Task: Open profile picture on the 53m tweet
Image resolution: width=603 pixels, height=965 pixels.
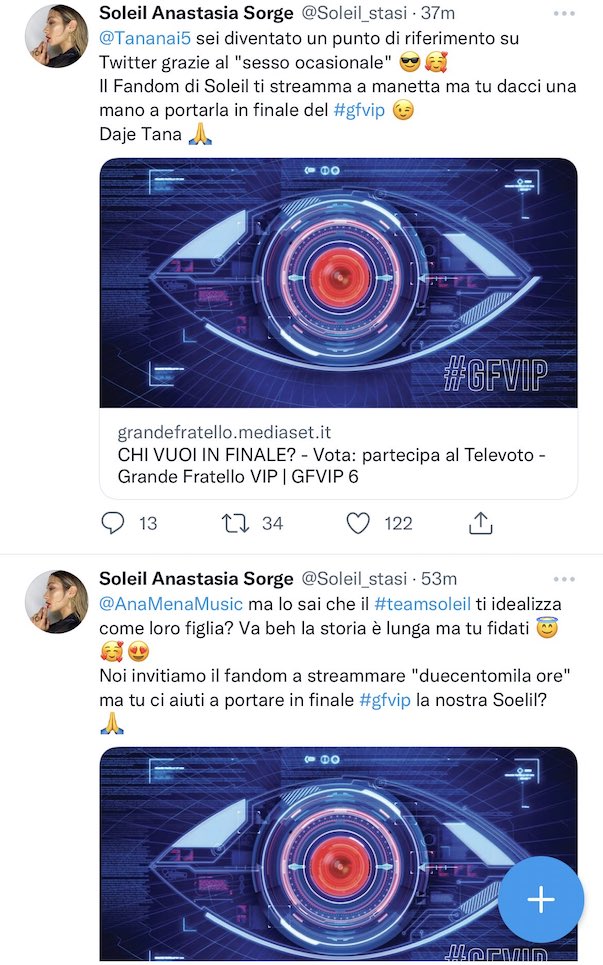Action: [57, 602]
